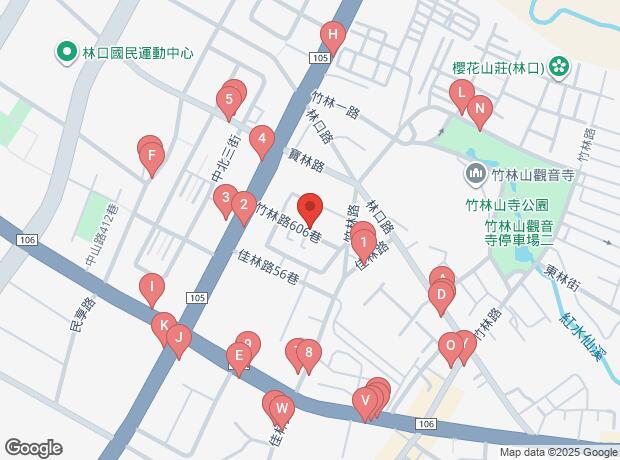Select marker I near 民享路
Viewport: 620px width, 460px height.
coord(151,288)
